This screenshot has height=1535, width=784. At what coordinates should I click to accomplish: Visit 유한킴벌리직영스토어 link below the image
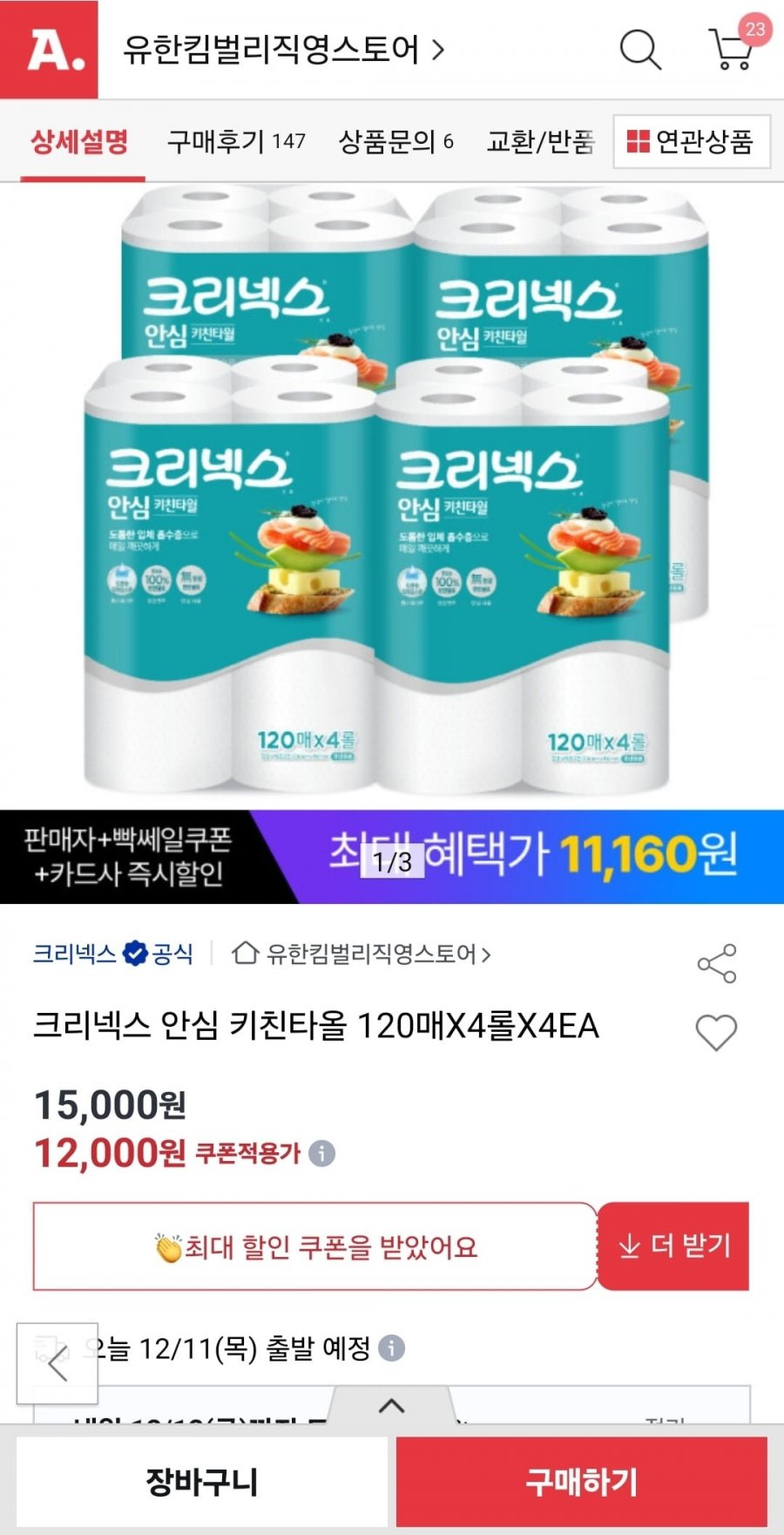point(362,954)
